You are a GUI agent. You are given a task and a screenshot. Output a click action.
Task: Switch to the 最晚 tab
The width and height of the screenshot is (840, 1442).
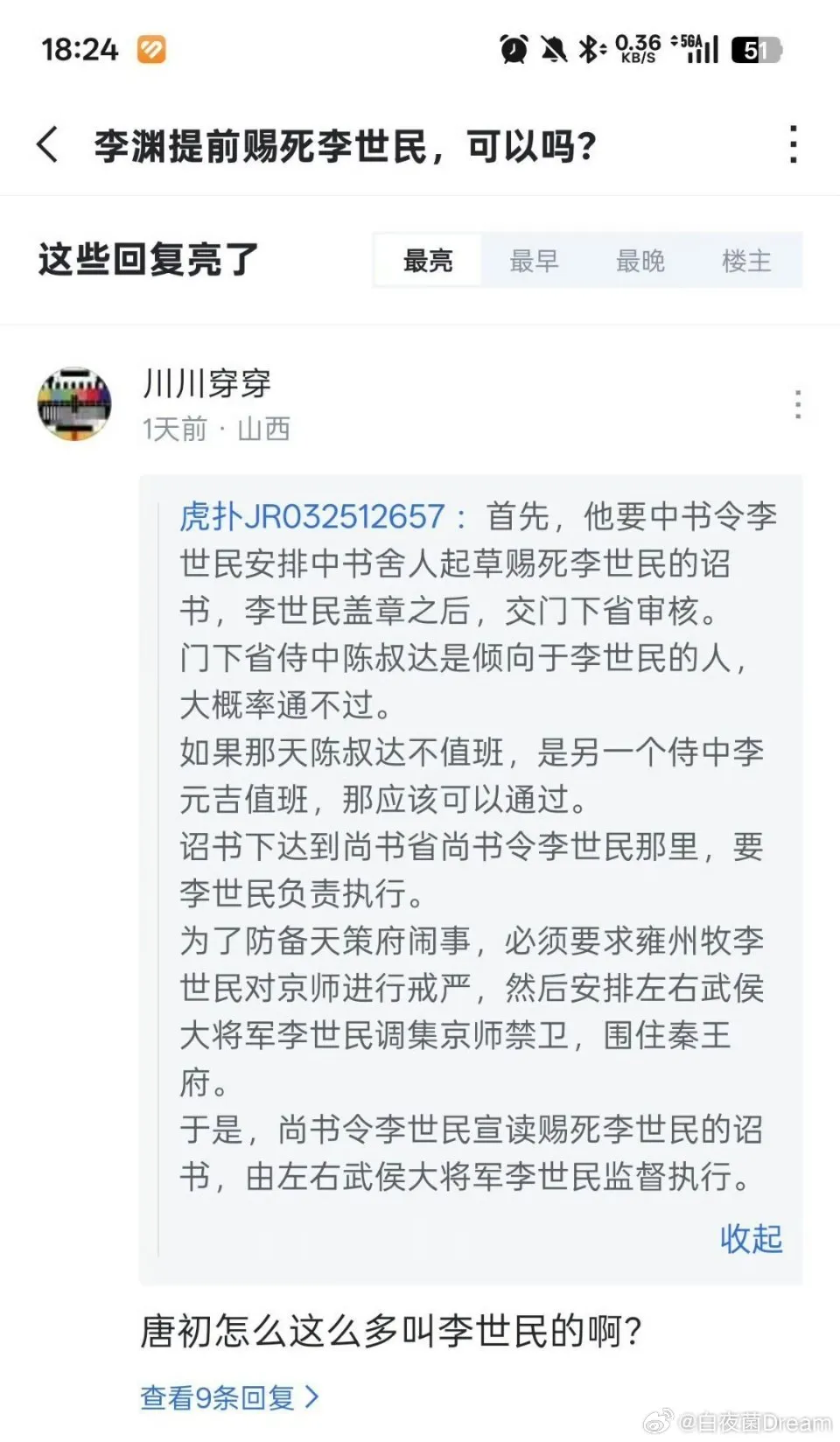[640, 261]
